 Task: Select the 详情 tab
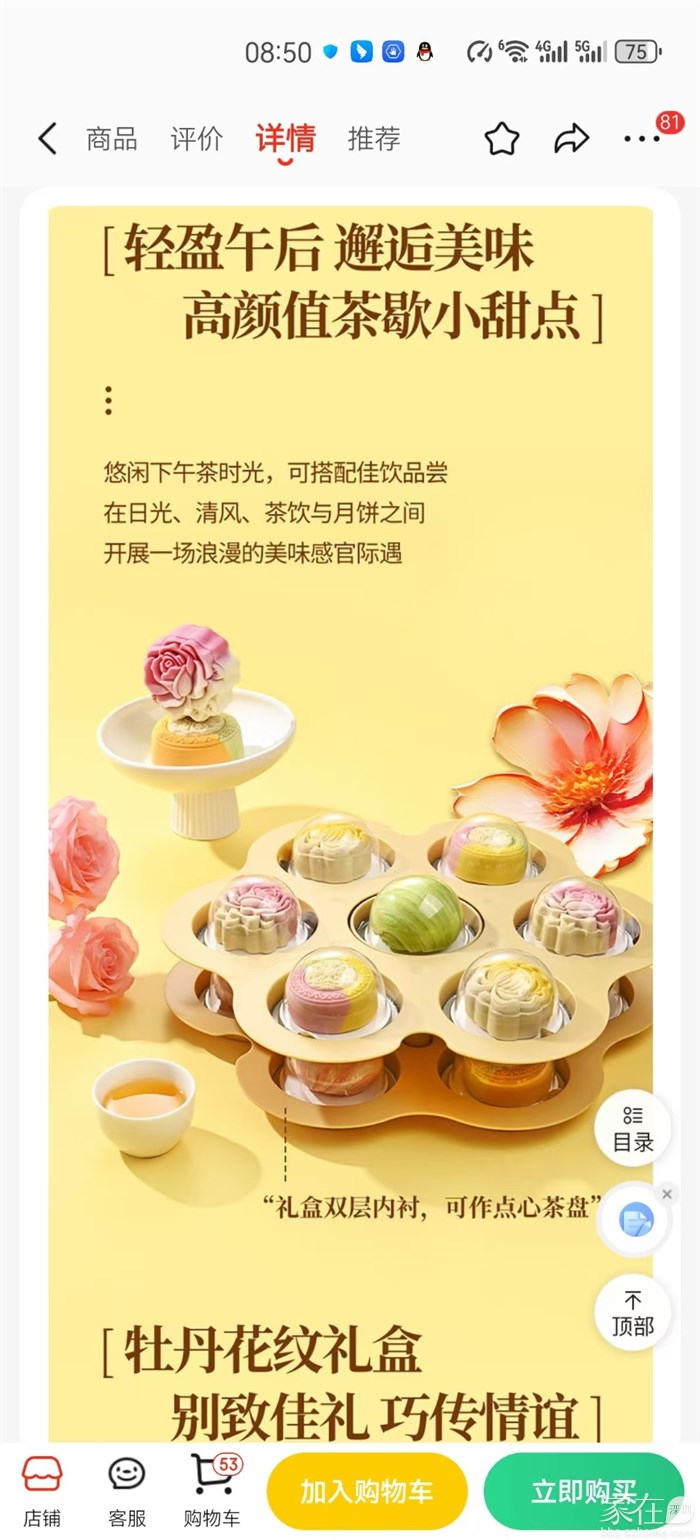pyautogui.click(x=285, y=139)
